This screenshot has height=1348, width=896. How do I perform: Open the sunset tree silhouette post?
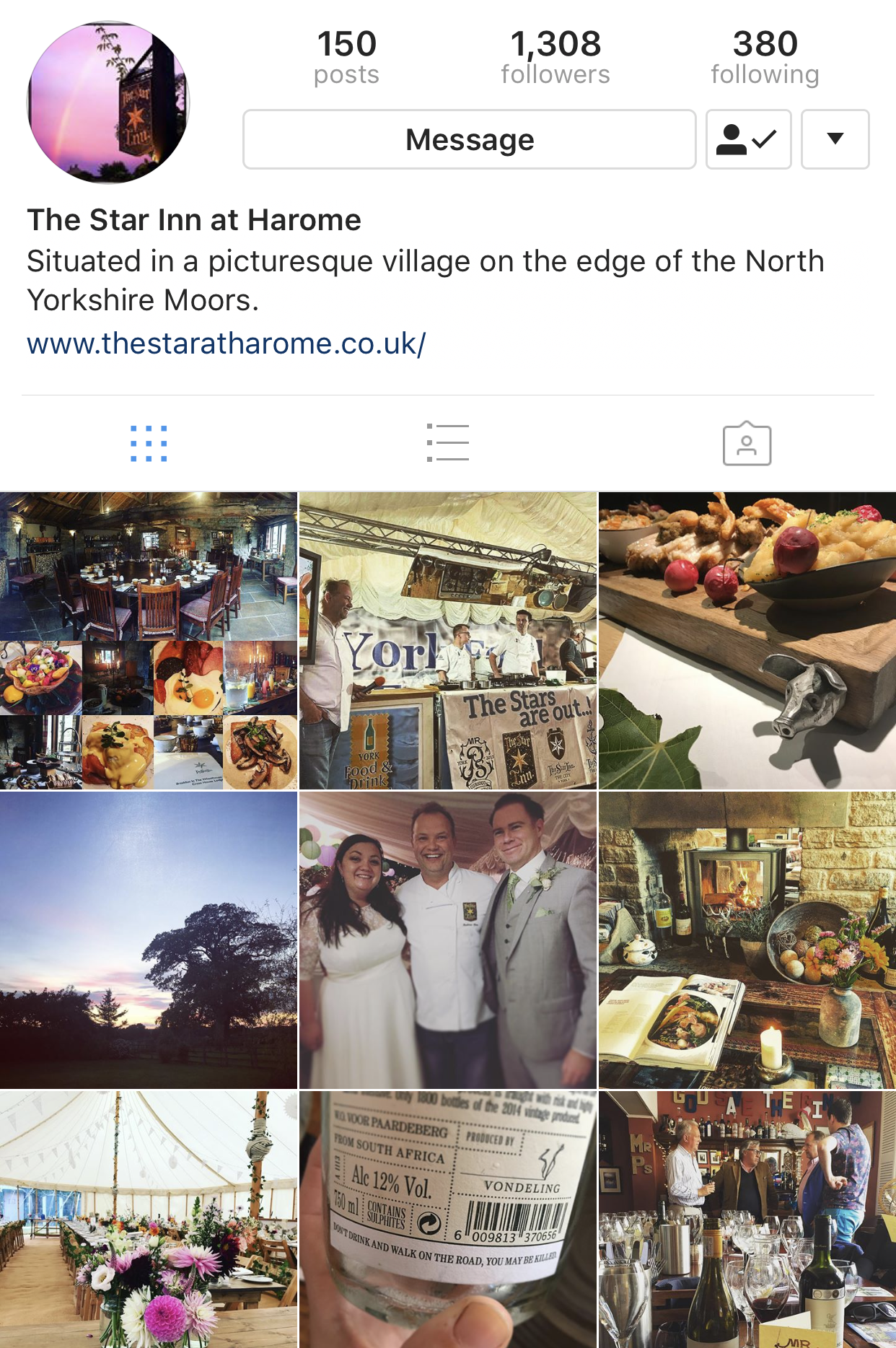[x=149, y=940]
